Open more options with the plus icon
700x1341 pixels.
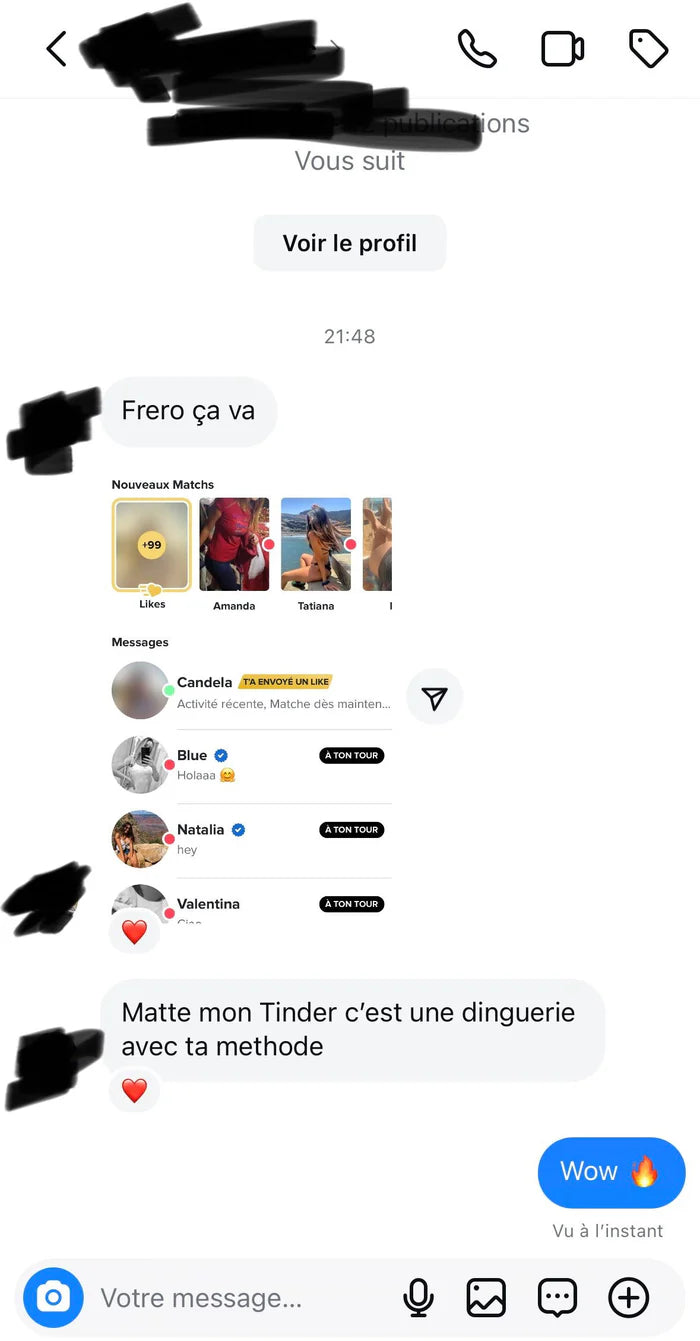click(629, 1298)
